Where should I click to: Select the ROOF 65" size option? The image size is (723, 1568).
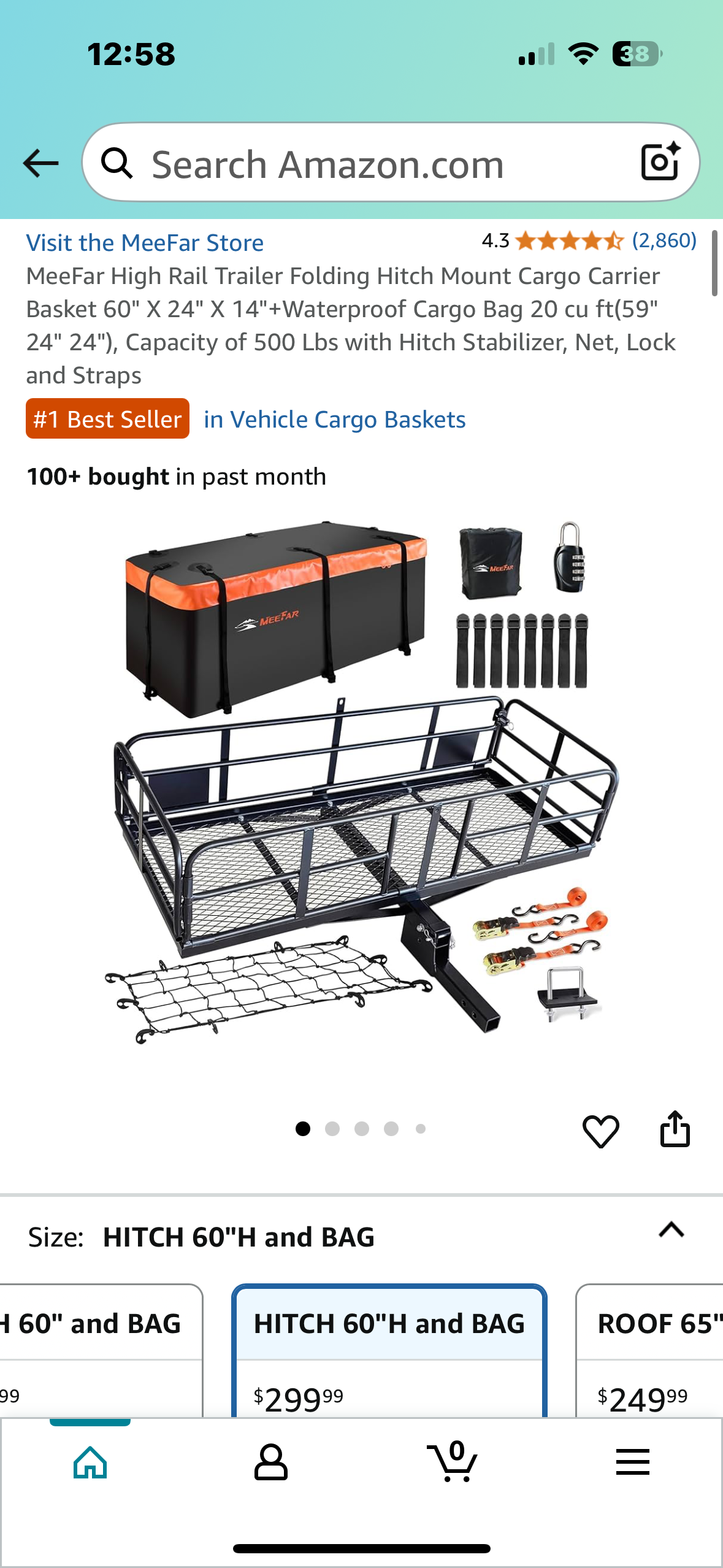tap(650, 1350)
